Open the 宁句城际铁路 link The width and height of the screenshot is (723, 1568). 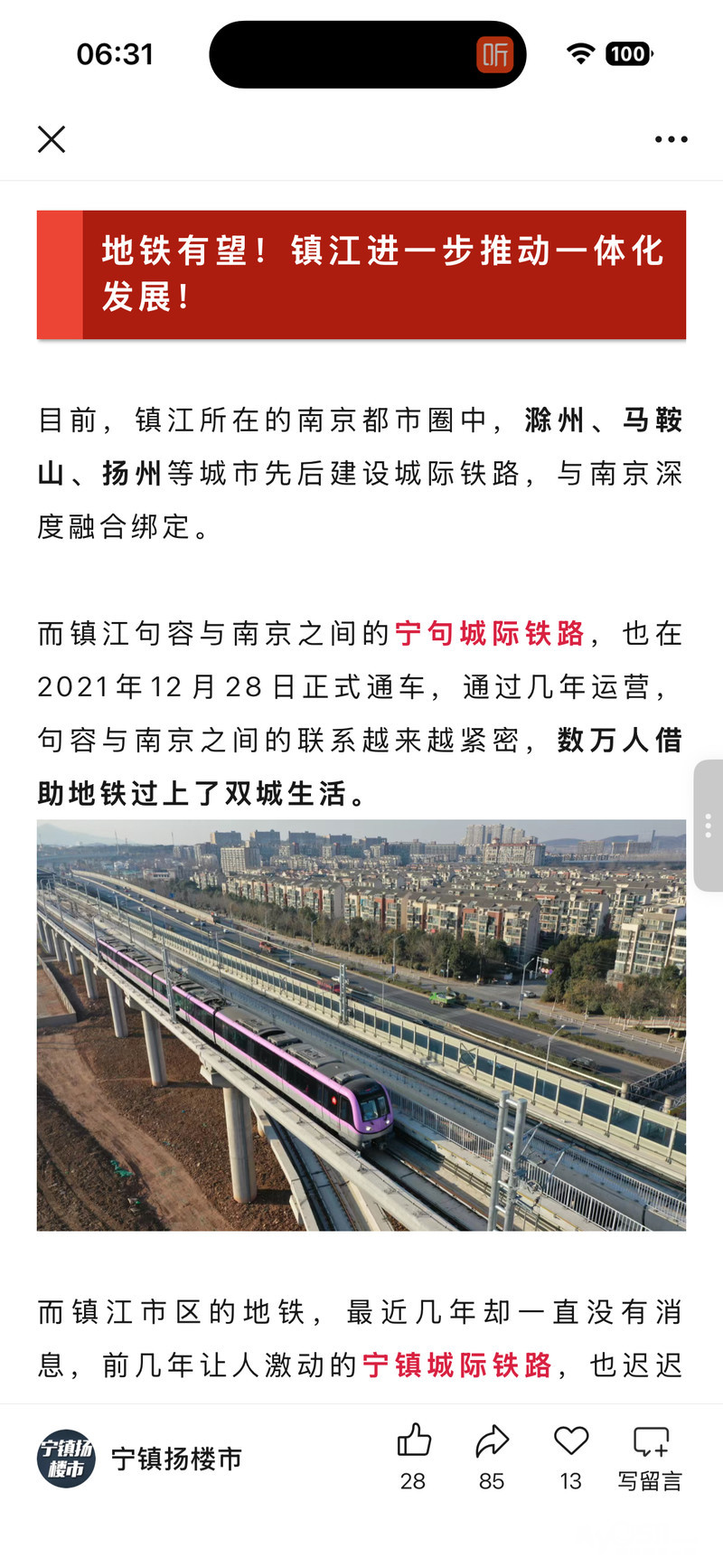490,634
